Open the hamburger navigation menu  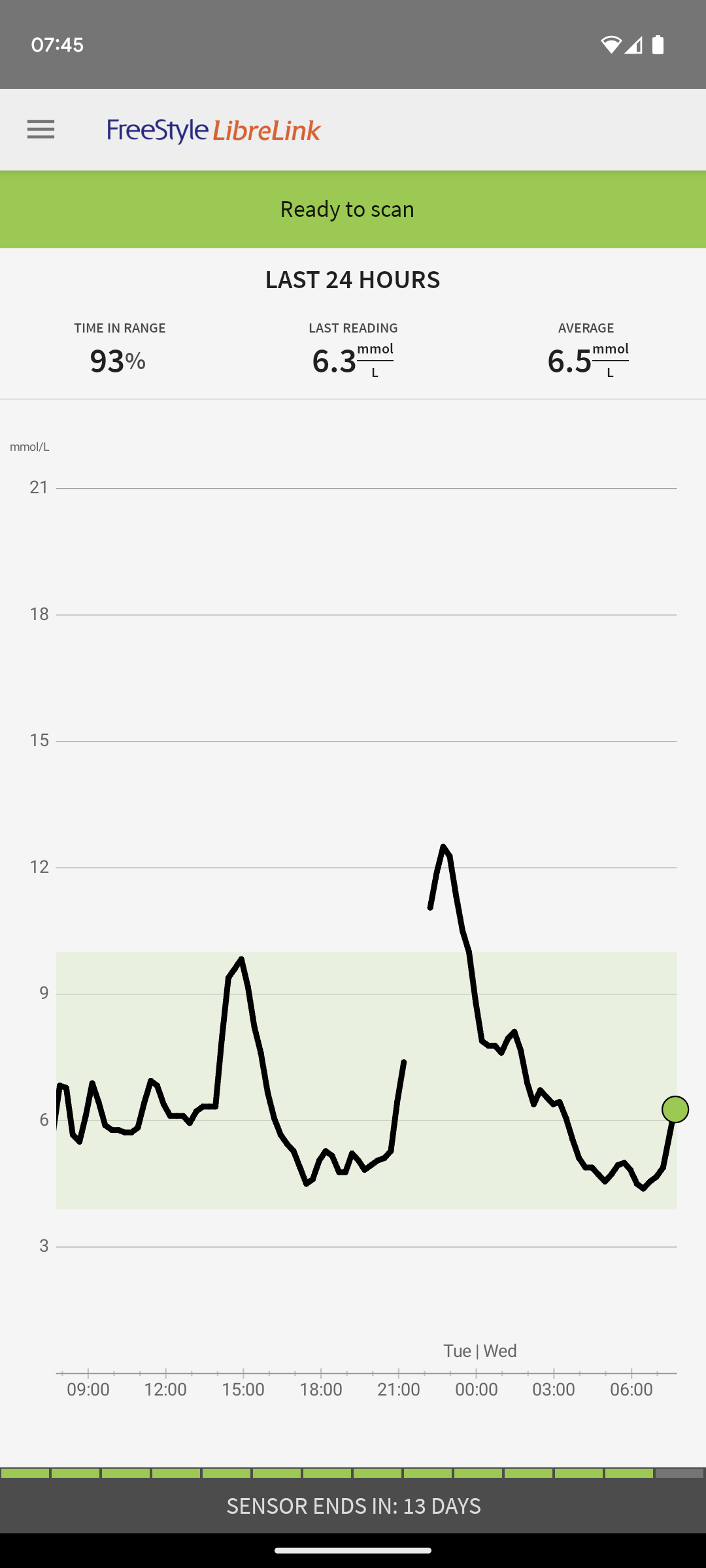click(41, 129)
